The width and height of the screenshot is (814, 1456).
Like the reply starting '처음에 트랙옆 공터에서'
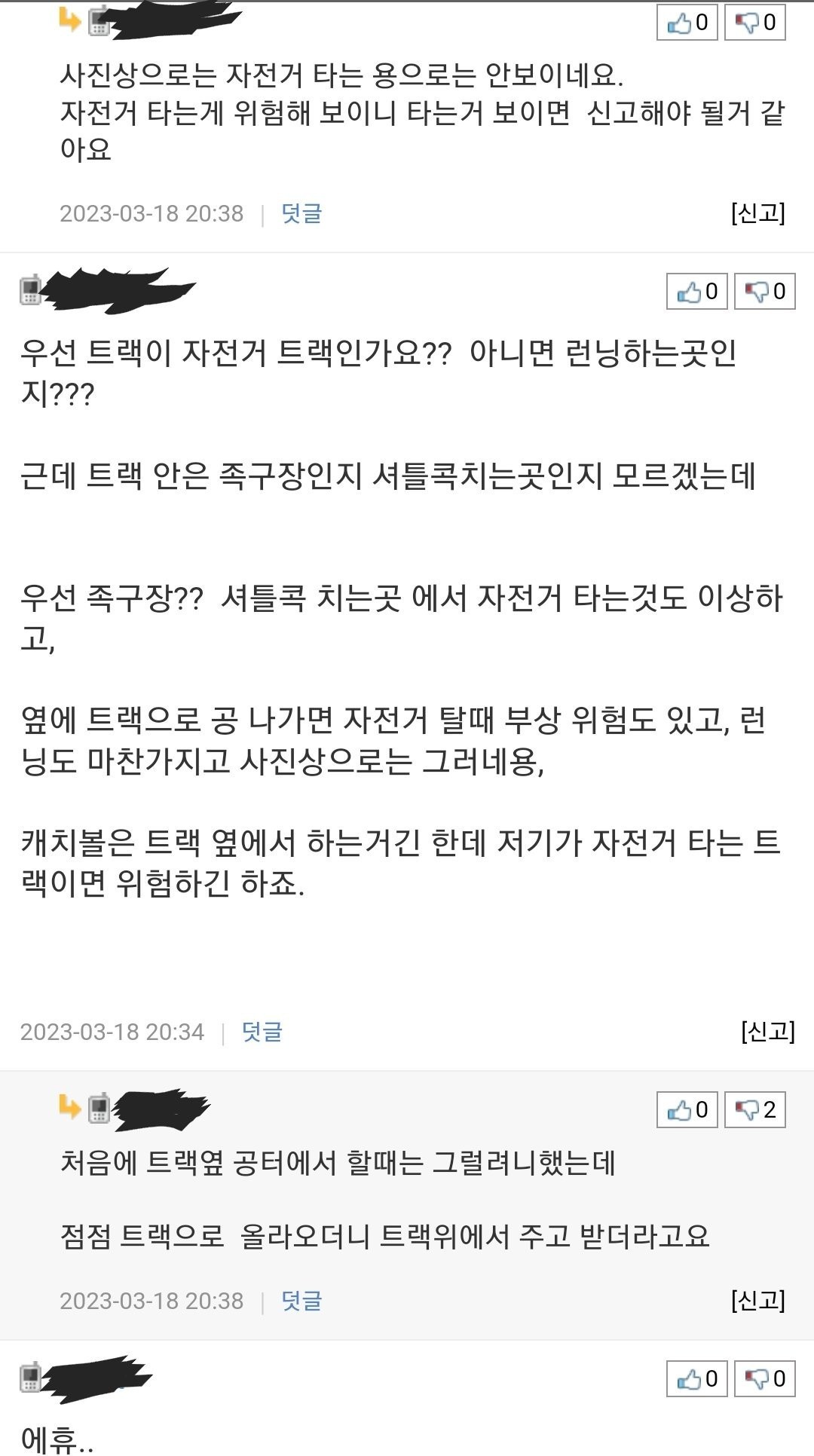687,1109
